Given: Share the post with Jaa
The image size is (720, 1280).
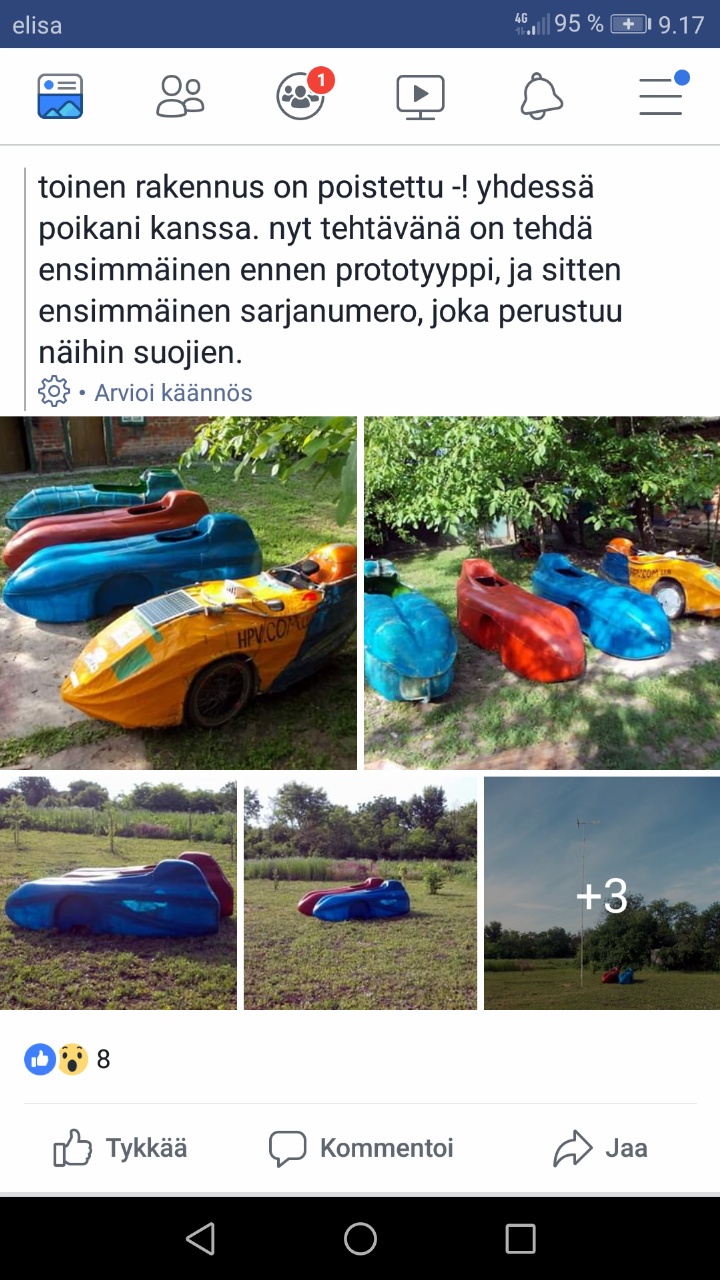Looking at the screenshot, I should (600, 1148).
